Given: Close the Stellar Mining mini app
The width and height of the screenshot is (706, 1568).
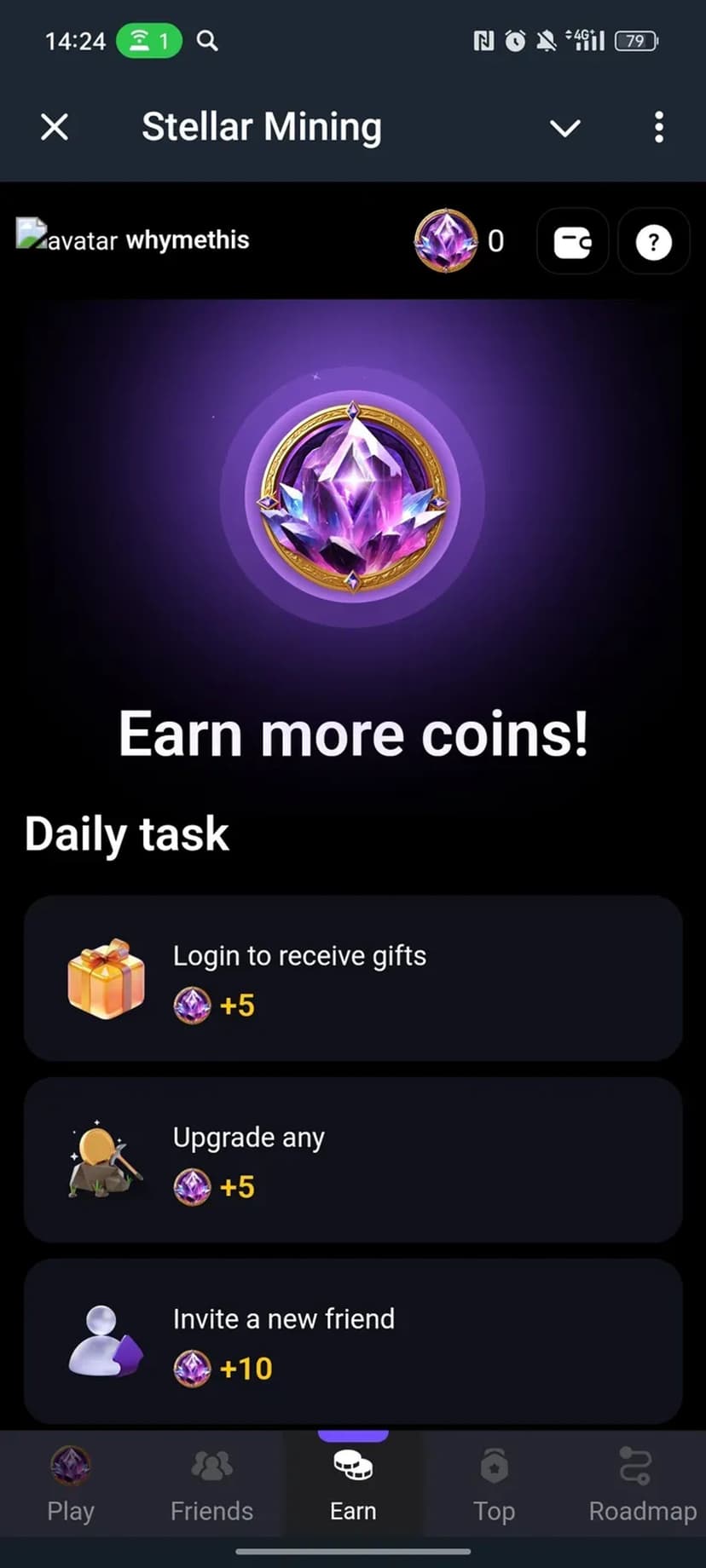Looking at the screenshot, I should point(55,128).
